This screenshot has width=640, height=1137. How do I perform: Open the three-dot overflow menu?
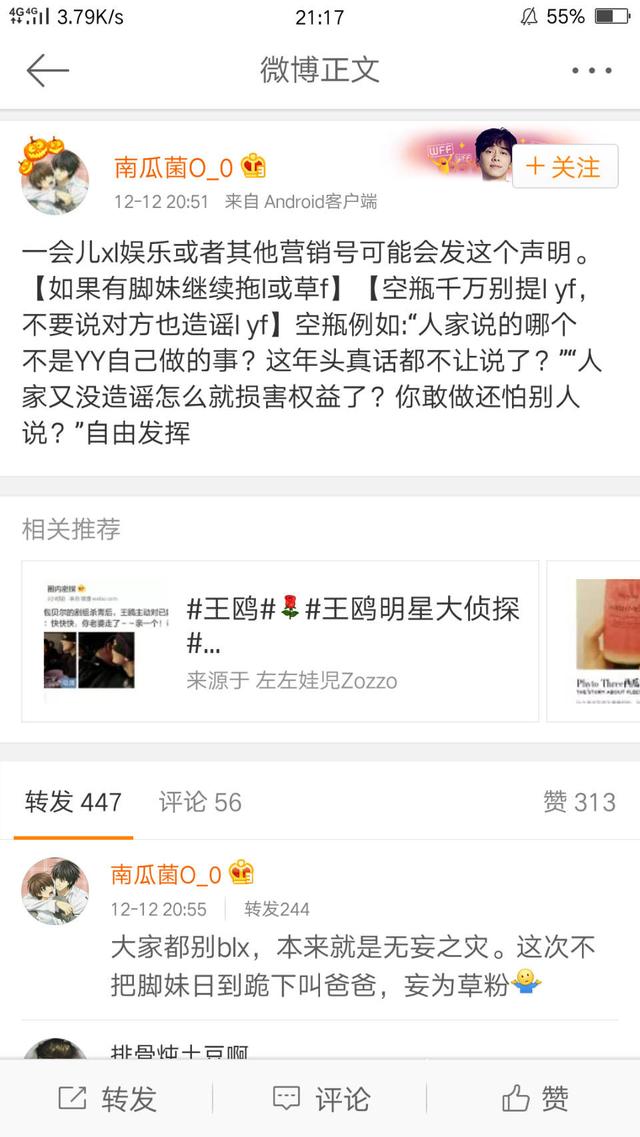pos(591,70)
